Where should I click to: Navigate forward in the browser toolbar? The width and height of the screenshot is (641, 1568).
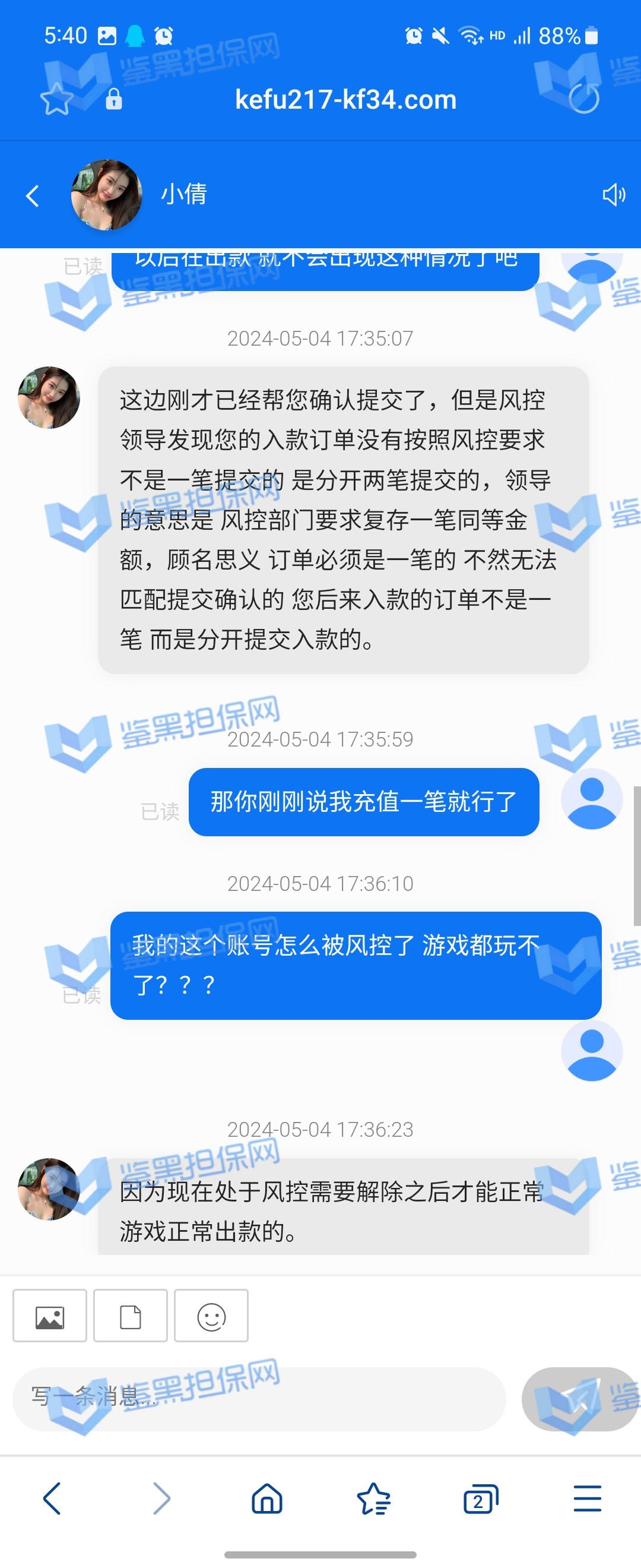(161, 1498)
